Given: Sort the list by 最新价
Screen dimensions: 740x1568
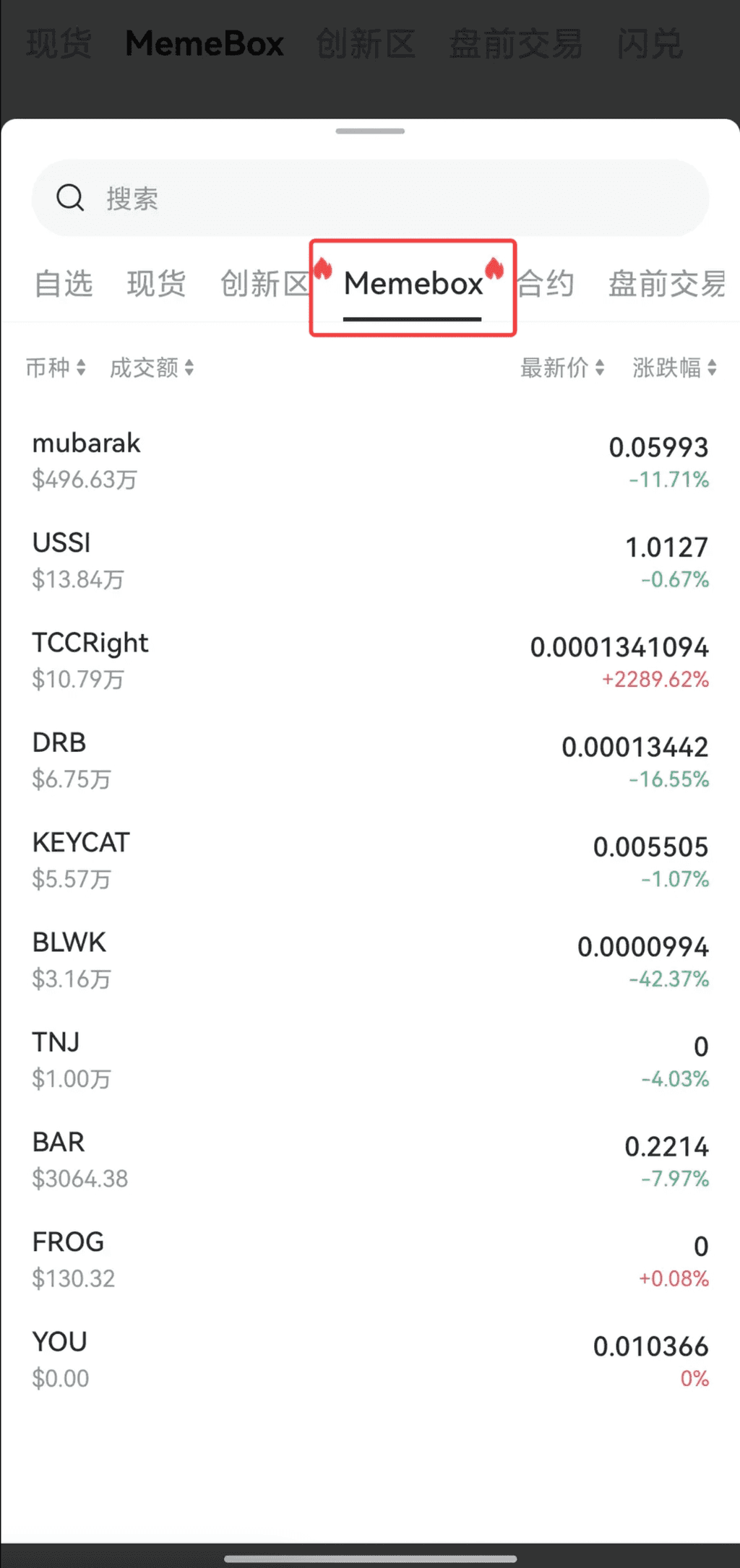Looking at the screenshot, I should (562, 368).
